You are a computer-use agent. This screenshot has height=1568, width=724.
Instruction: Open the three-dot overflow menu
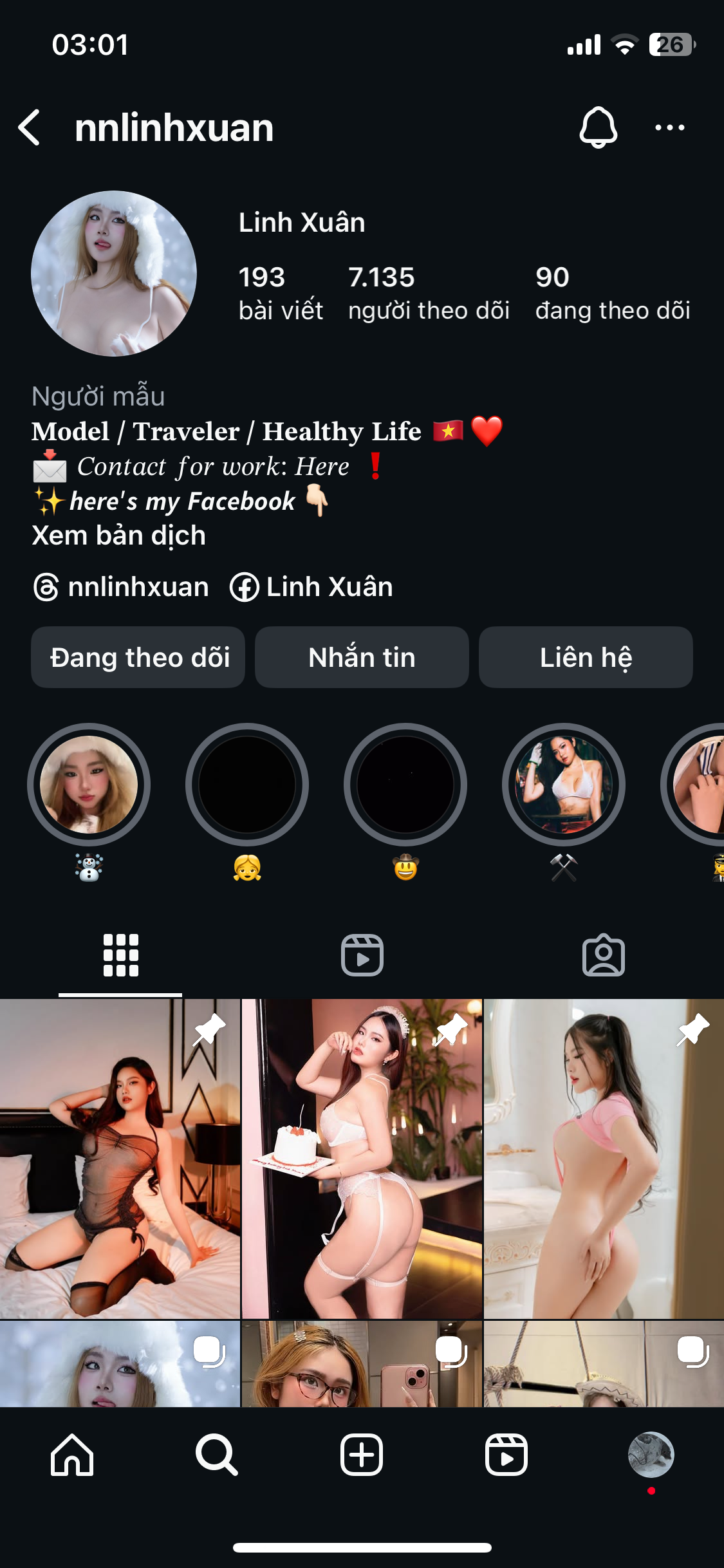pos(669,127)
